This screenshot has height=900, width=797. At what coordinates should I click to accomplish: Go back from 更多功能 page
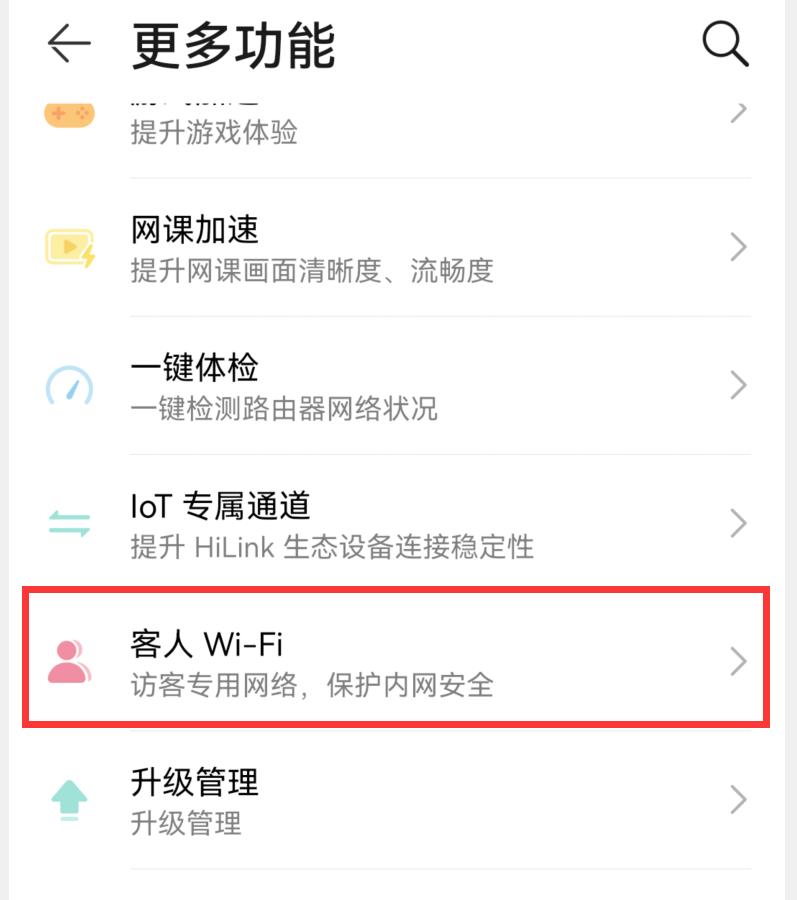click(x=68, y=44)
